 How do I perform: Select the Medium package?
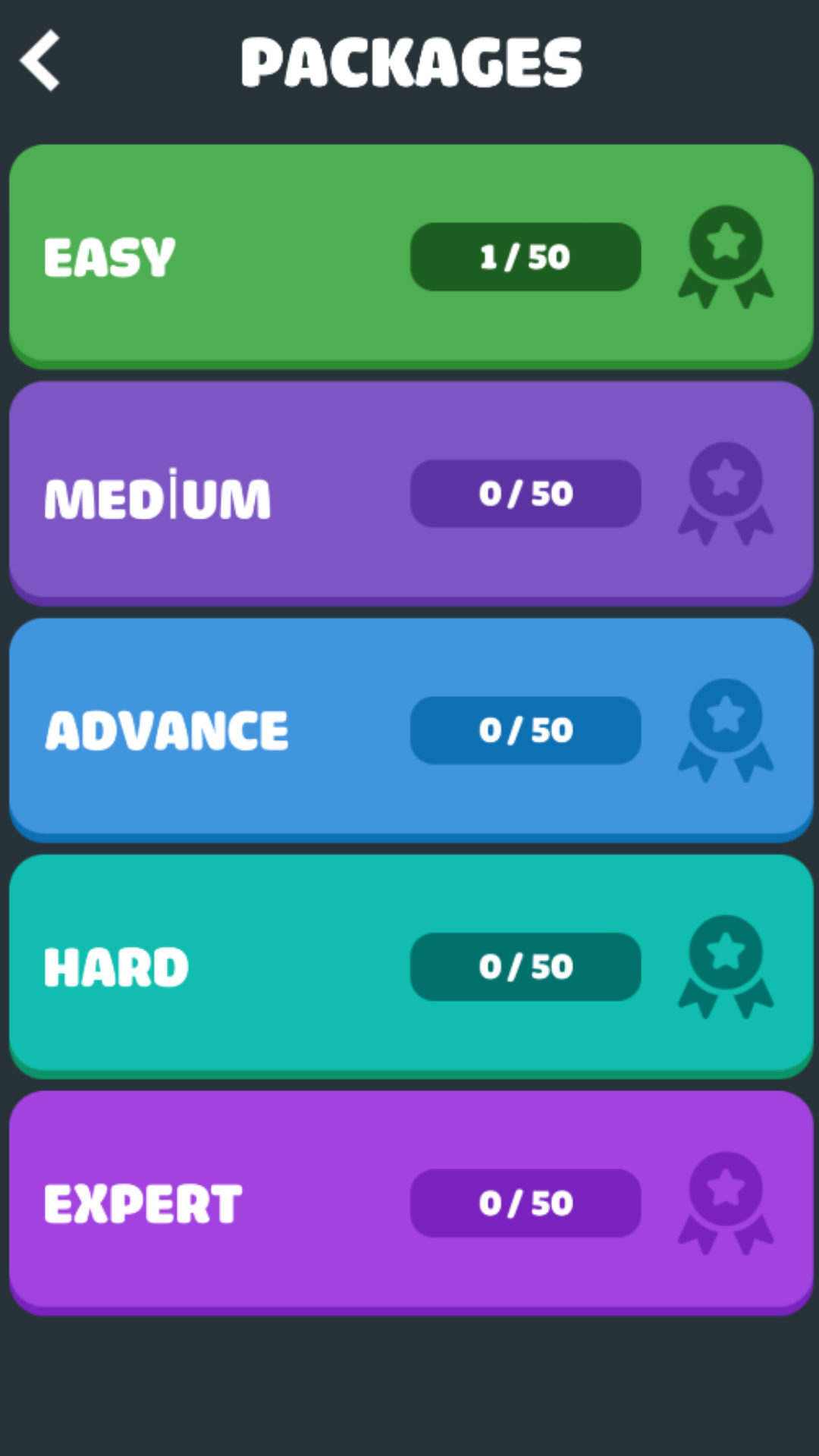point(411,493)
